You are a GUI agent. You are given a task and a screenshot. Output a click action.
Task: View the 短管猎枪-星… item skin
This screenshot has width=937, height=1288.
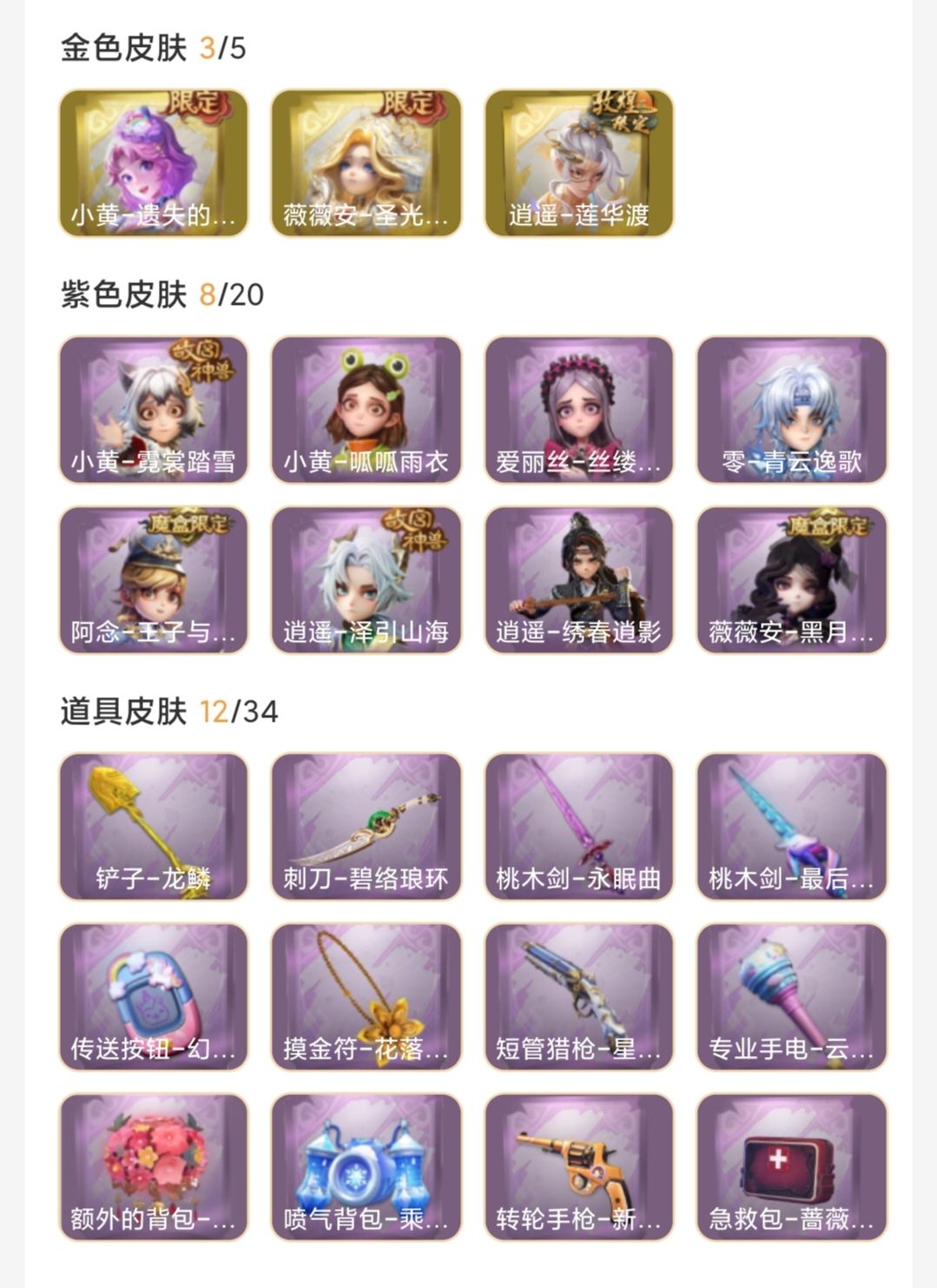(579, 997)
